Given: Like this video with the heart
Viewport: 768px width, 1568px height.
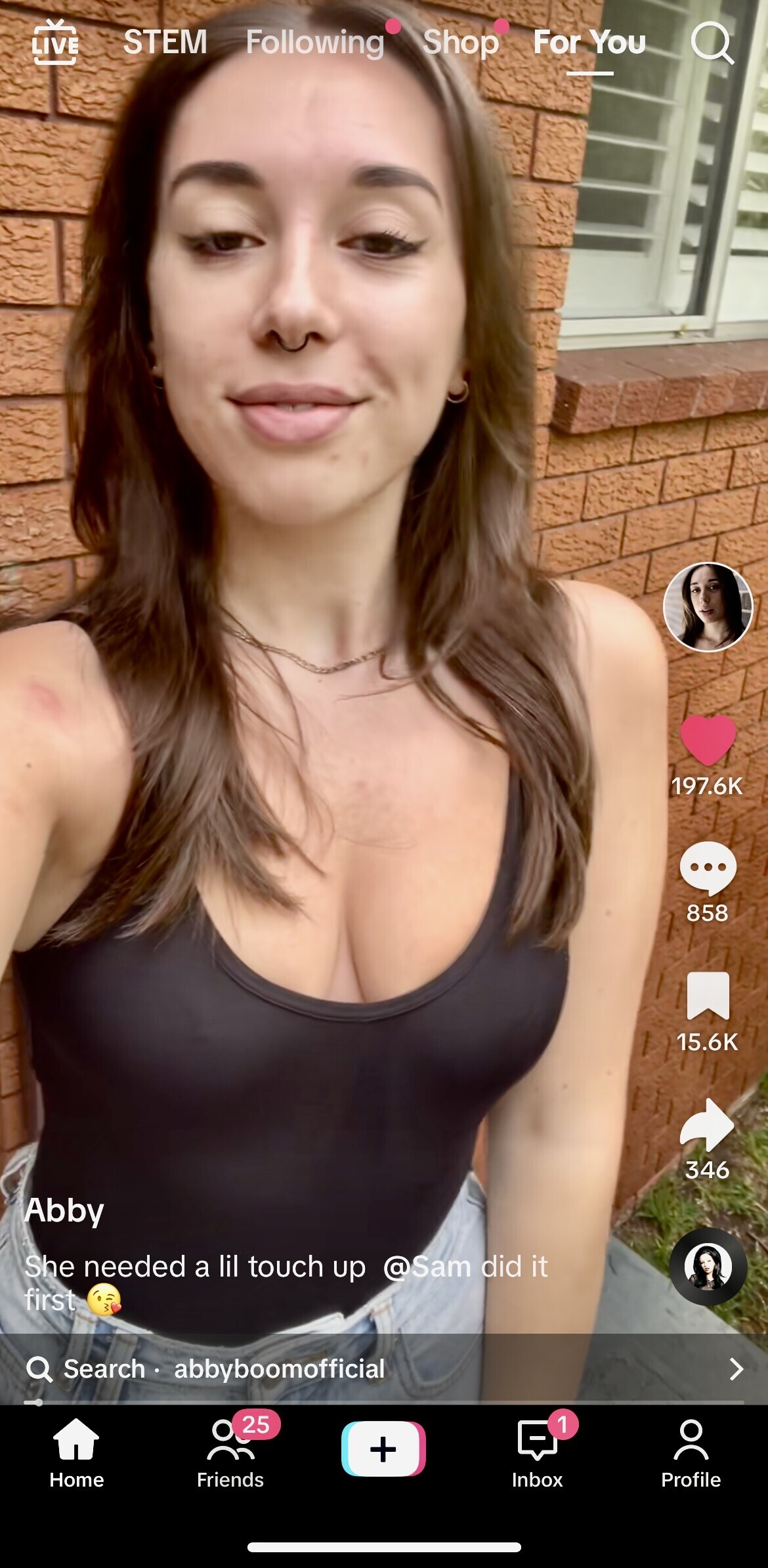Looking at the screenshot, I should click(x=708, y=740).
